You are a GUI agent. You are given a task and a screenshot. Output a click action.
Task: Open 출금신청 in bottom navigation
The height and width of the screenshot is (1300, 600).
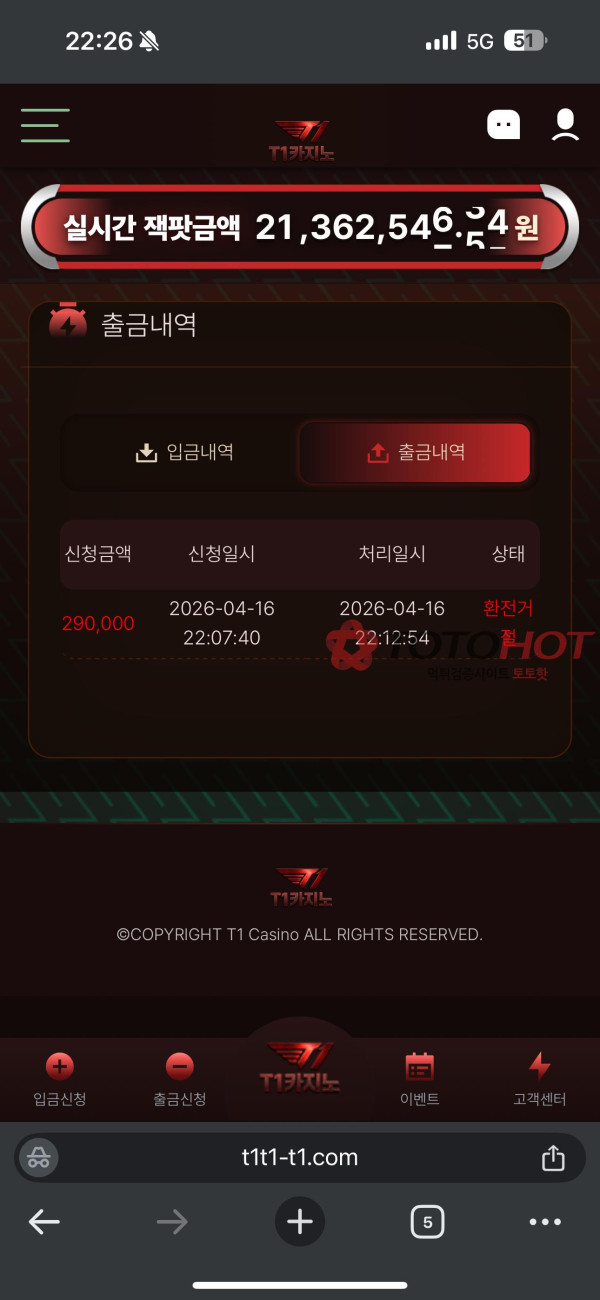click(x=180, y=1080)
